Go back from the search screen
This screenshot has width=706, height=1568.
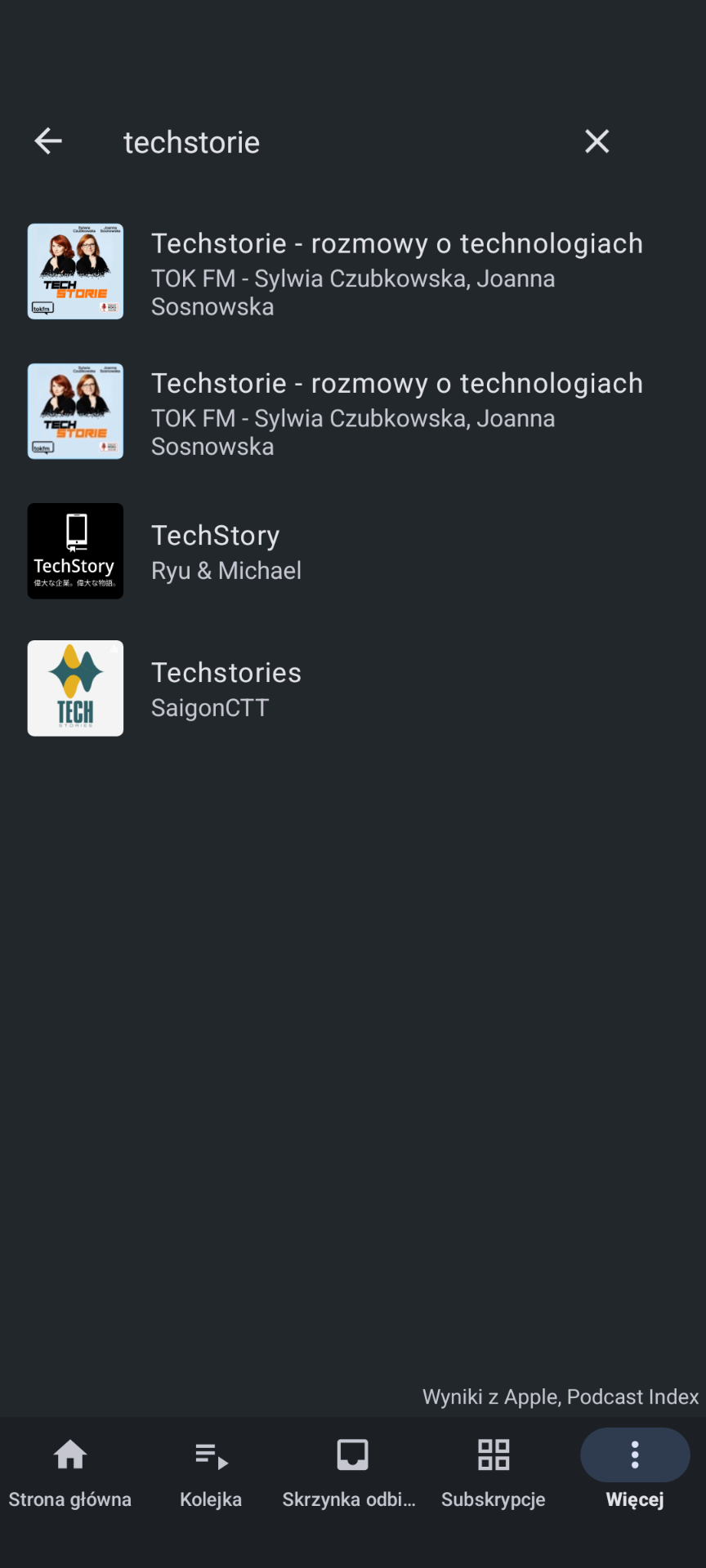[48, 141]
